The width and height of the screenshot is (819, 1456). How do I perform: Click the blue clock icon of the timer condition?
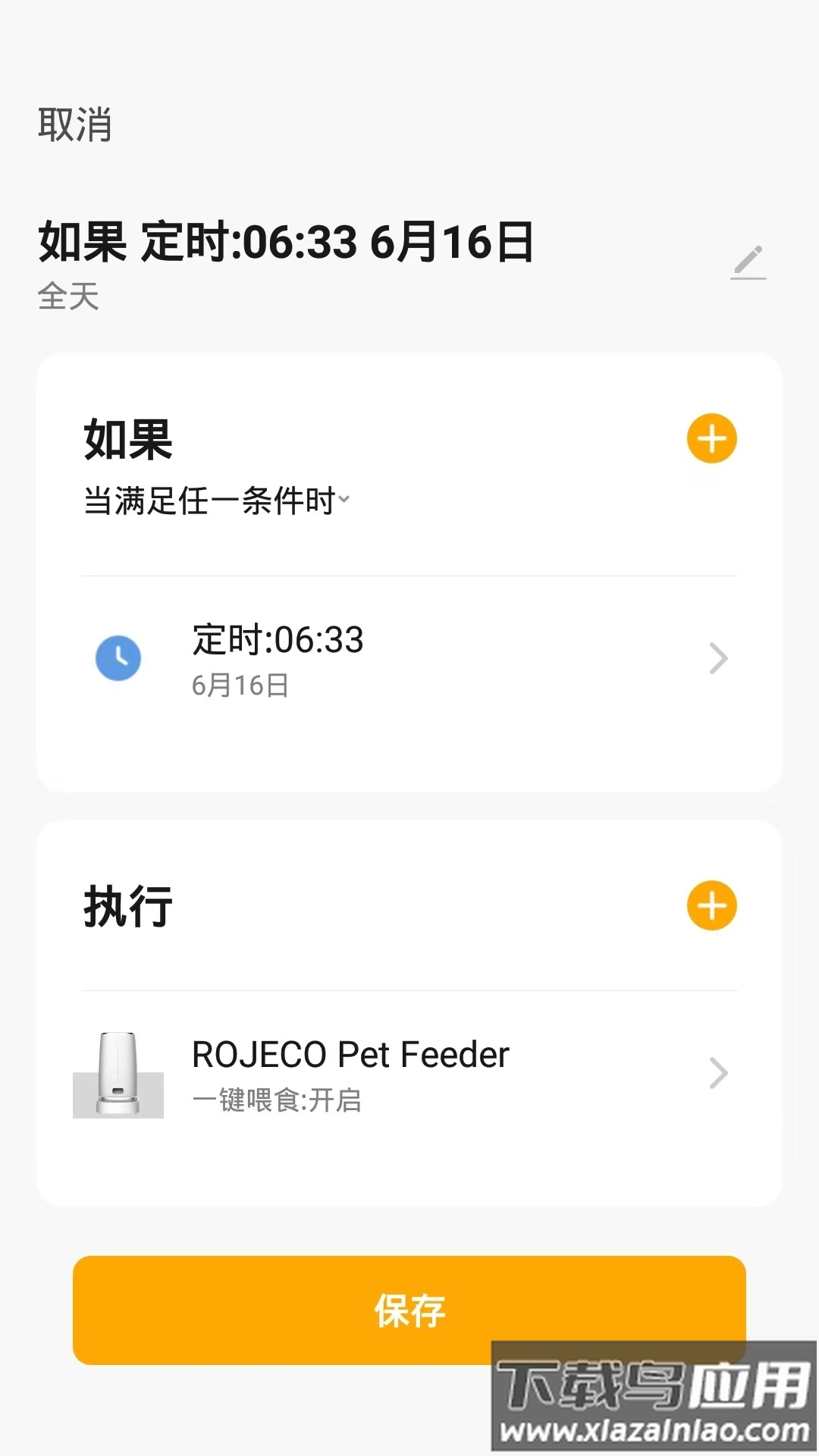pyautogui.click(x=118, y=658)
